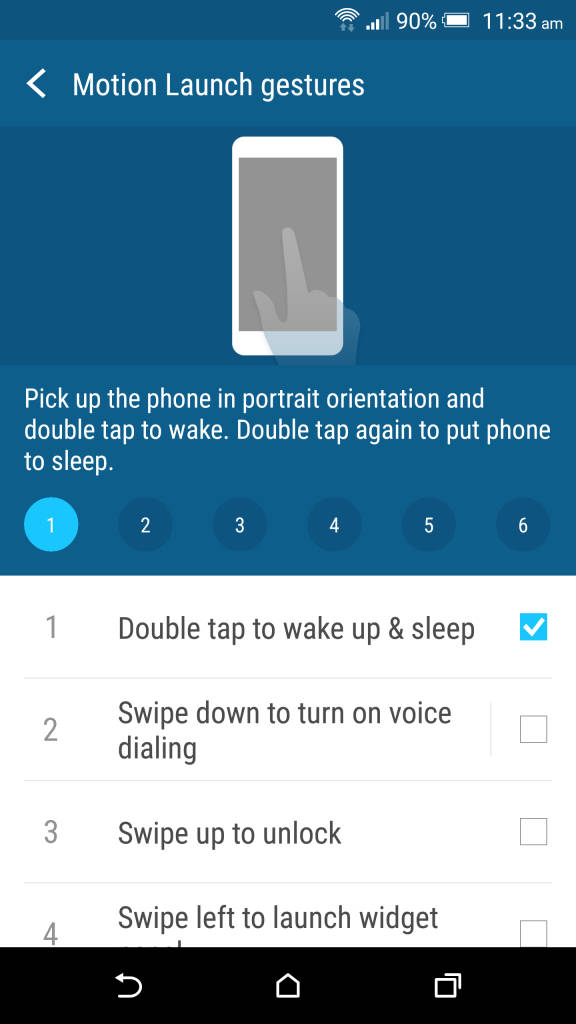Enable Swipe down to turn on voice dialing
The width and height of the screenshot is (576, 1024).
tap(534, 729)
